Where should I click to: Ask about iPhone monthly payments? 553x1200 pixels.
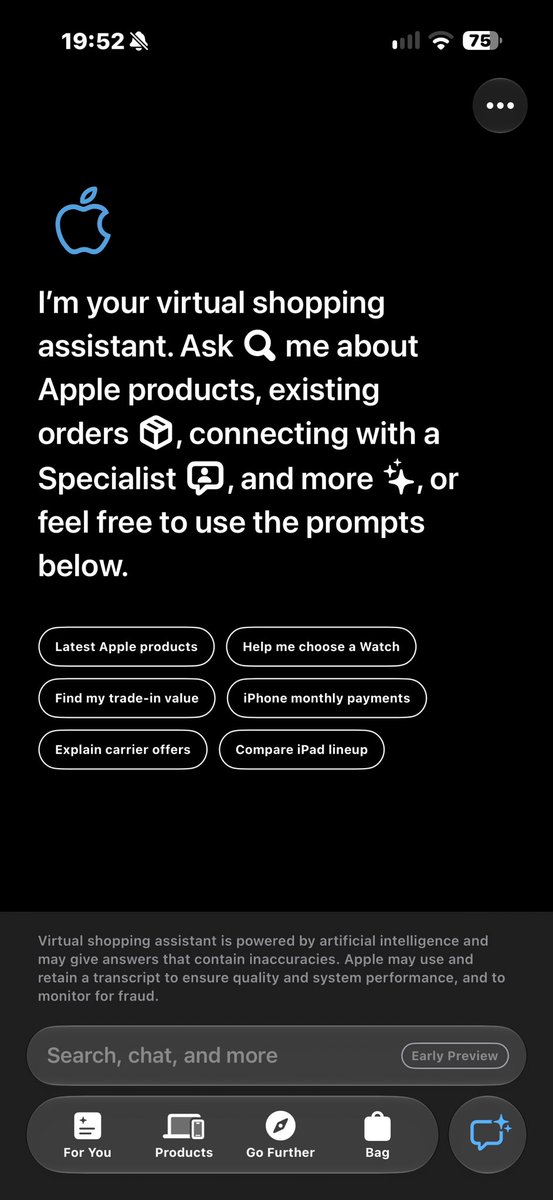pyautogui.click(x=326, y=698)
